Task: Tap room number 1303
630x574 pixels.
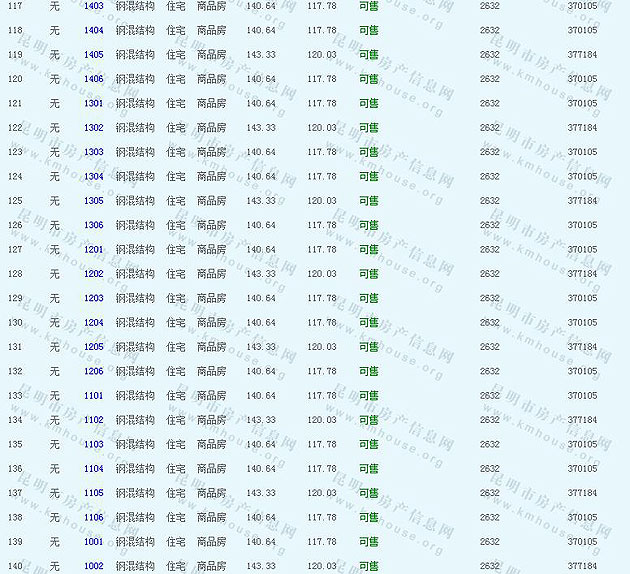Action: [93, 152]
